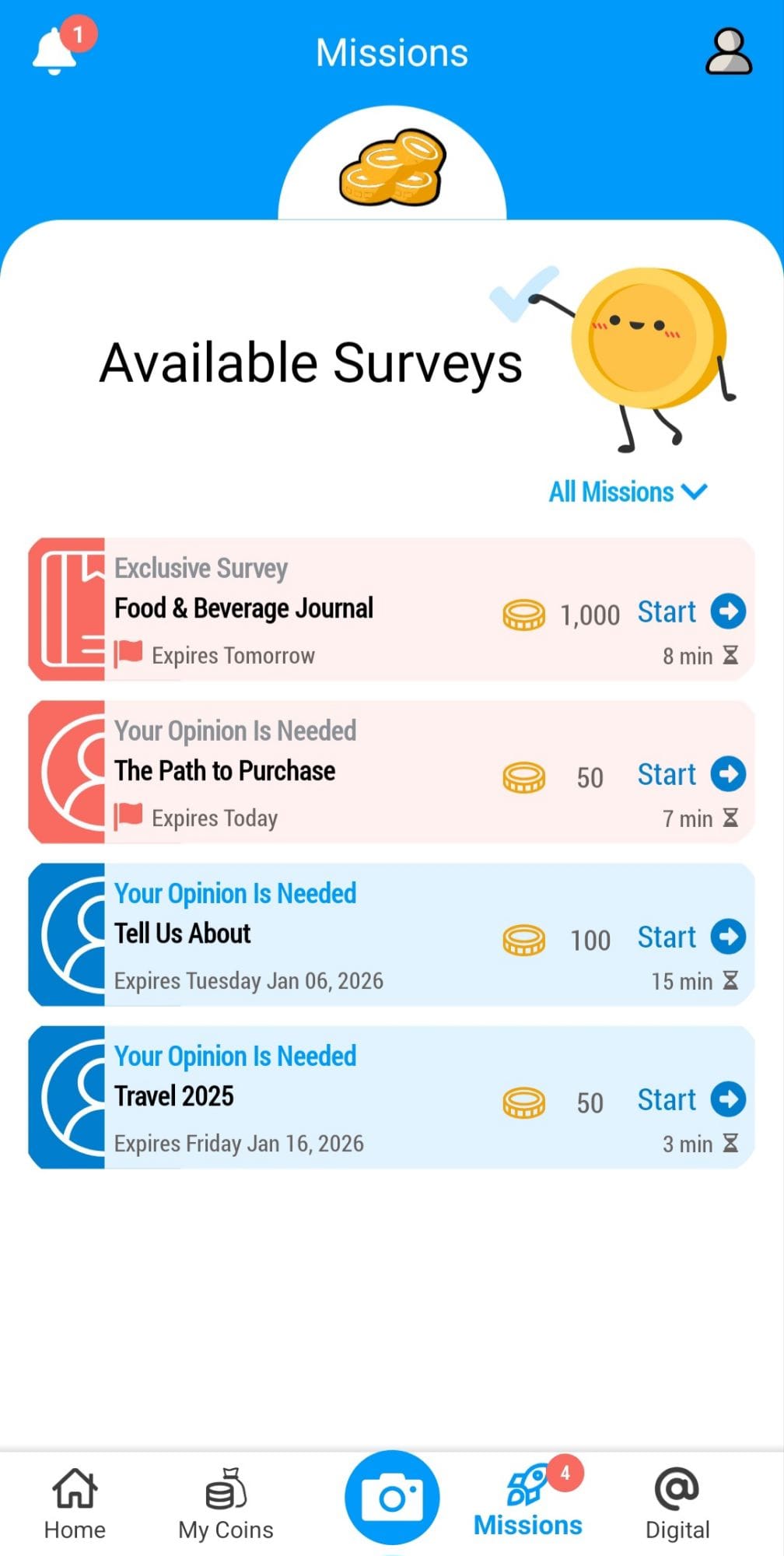Open the coins stack icon
Image resolution: width=784 pixels, height=1556 pixels.
[x=392, y=168]
